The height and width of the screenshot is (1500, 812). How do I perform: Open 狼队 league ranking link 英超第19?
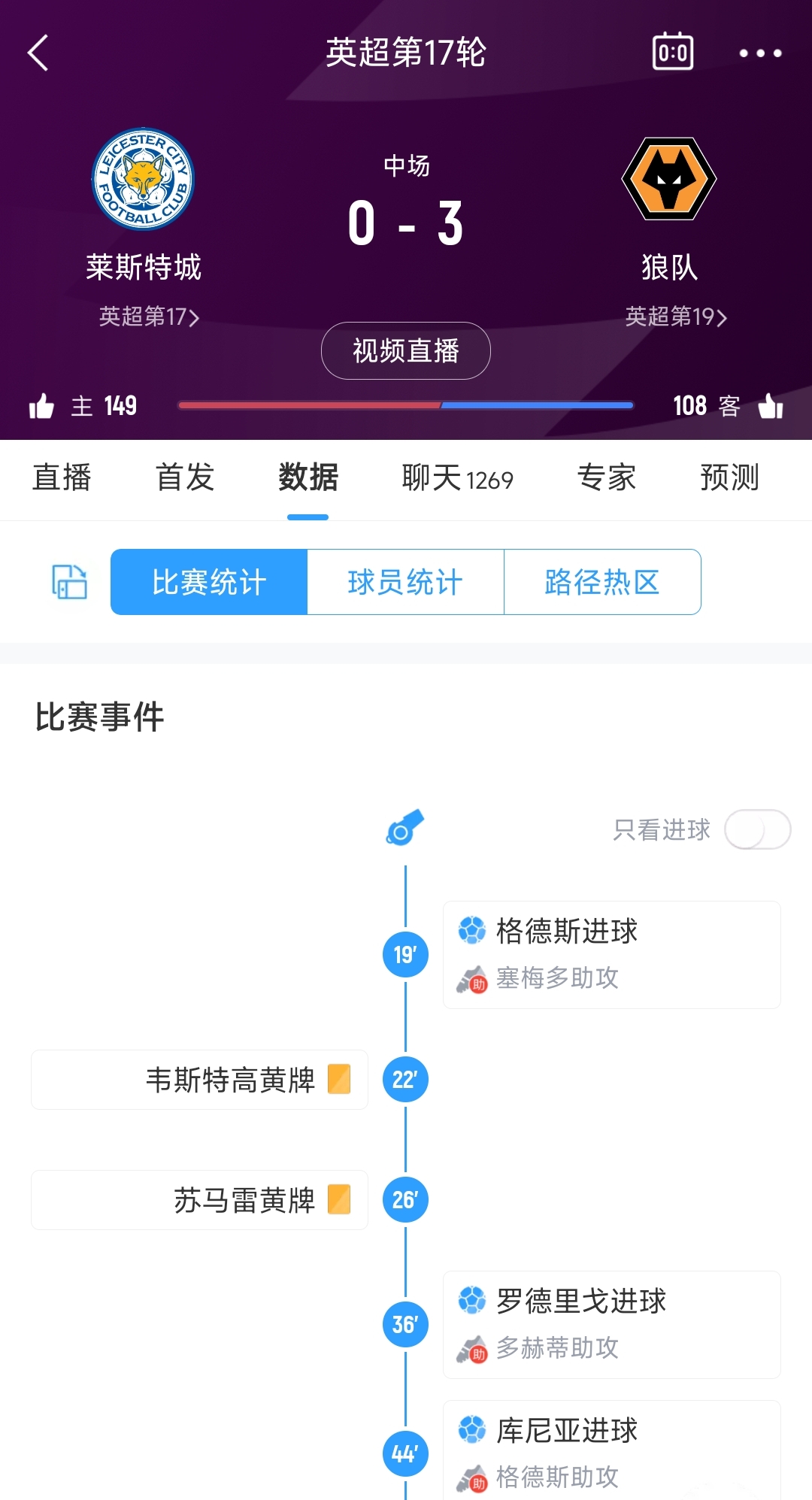[676, 317]
